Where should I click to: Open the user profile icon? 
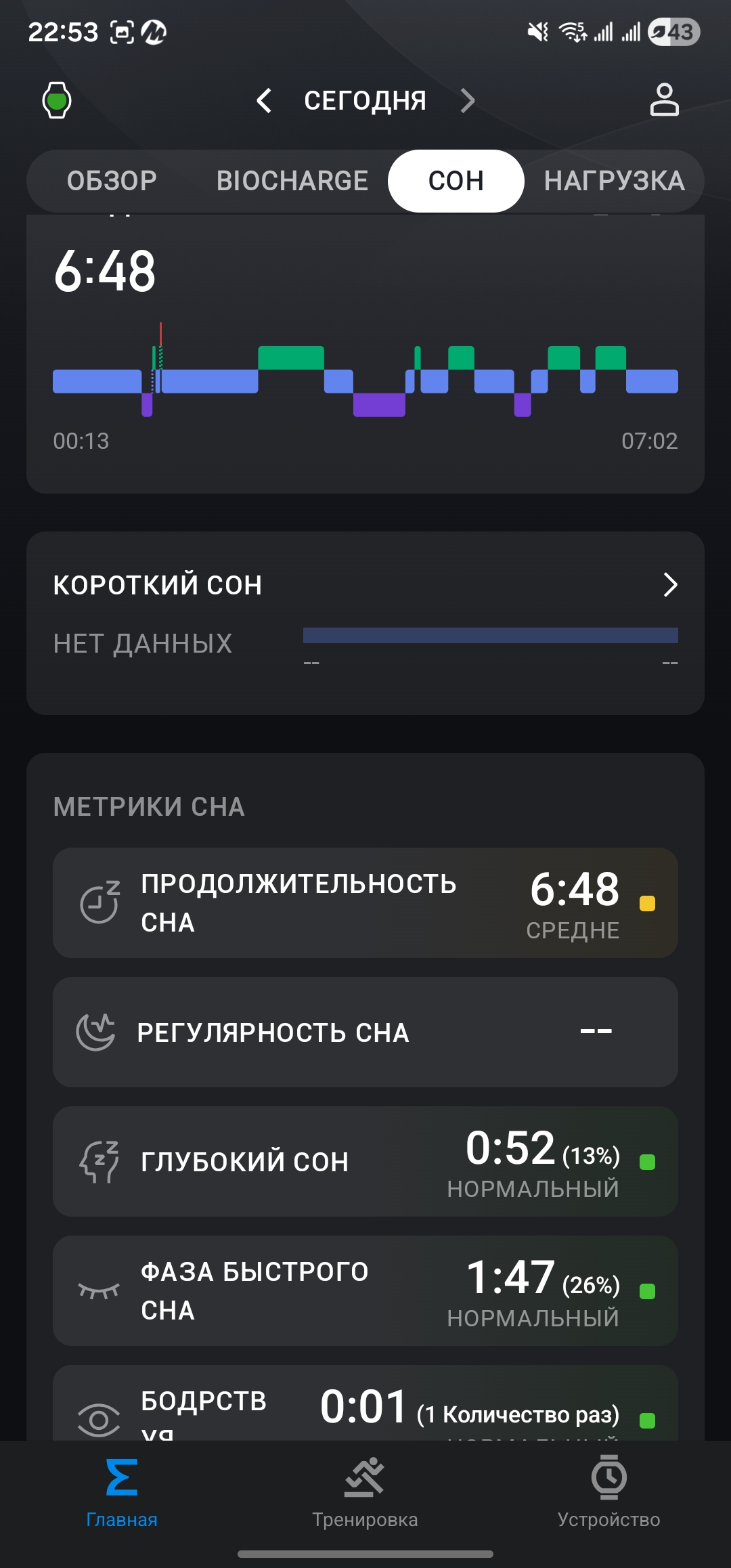pyautogui.click(x=664, y=100)
